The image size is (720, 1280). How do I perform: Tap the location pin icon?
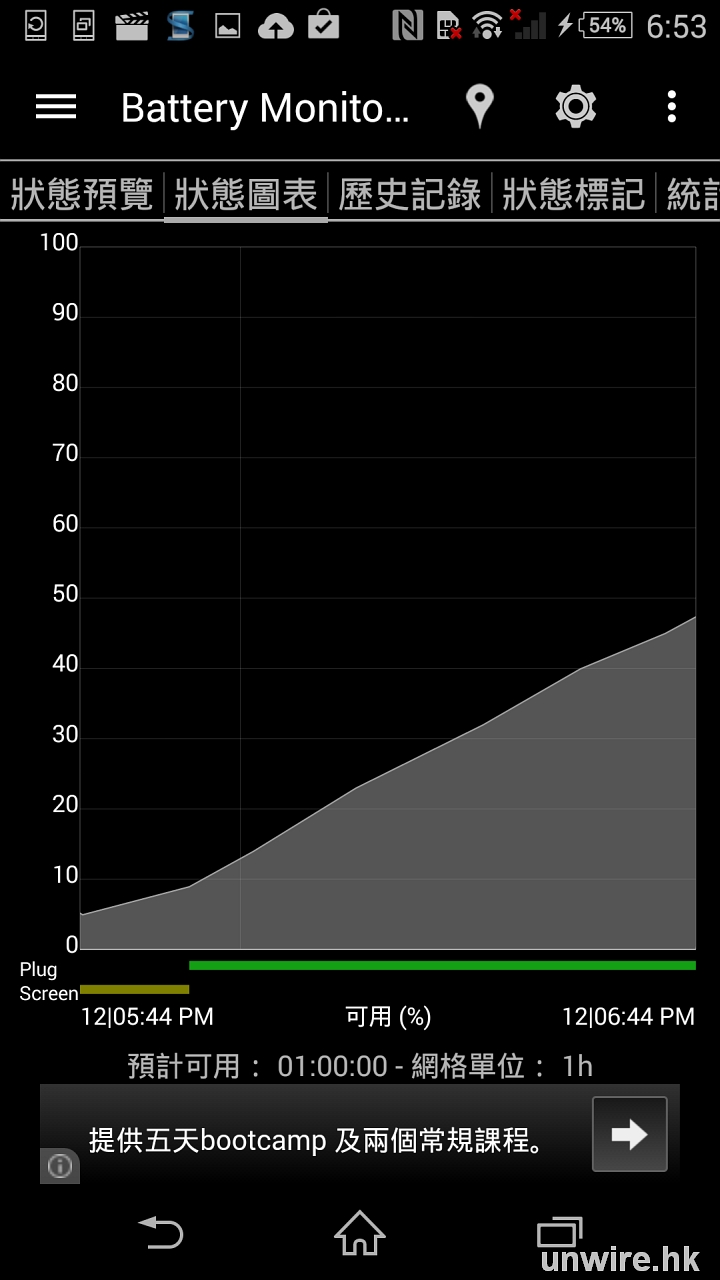click(x=480, y=107)
